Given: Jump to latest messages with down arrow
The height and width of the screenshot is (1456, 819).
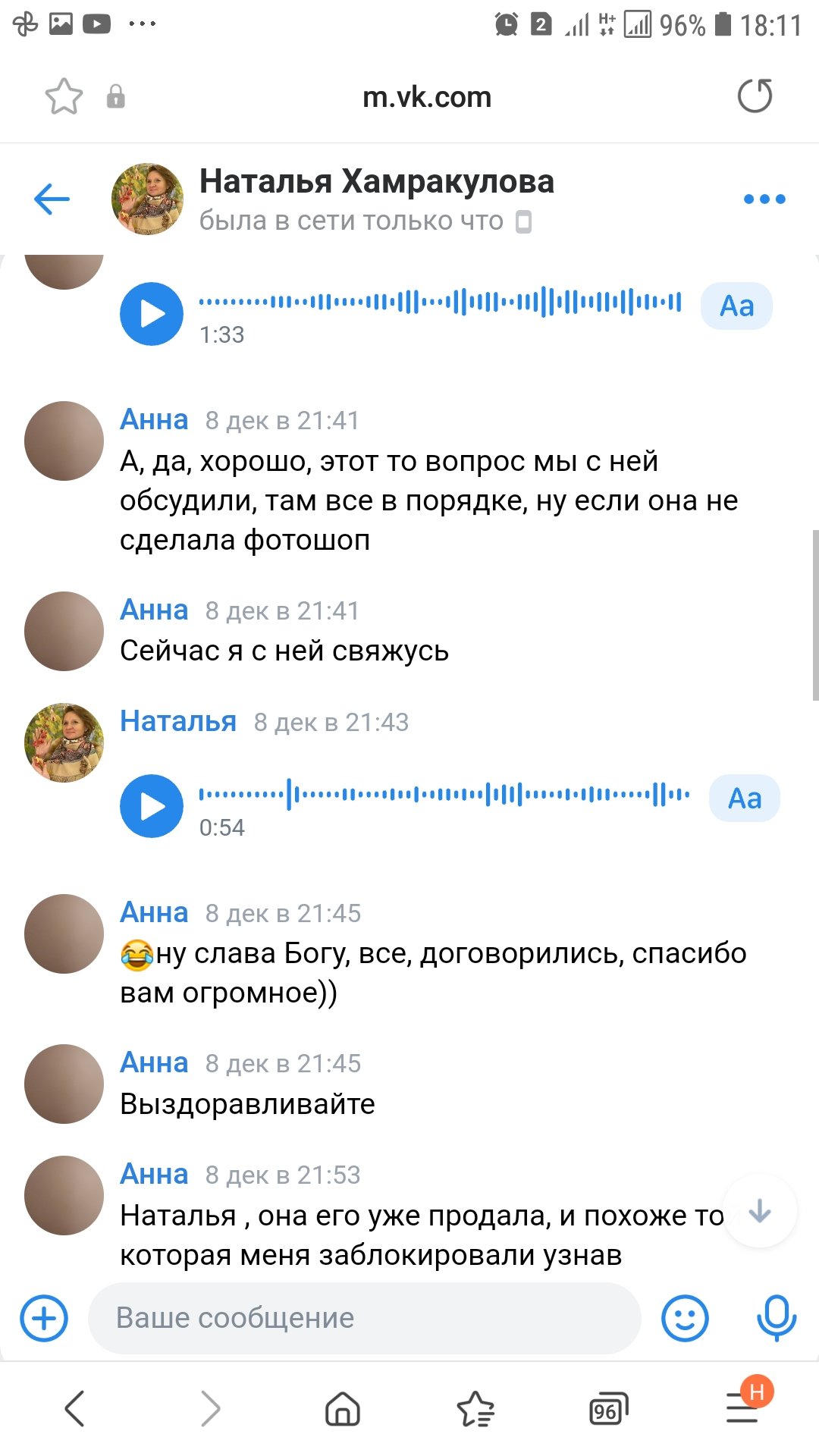Looking at the screenshot, I should [x=760, y=1211].
